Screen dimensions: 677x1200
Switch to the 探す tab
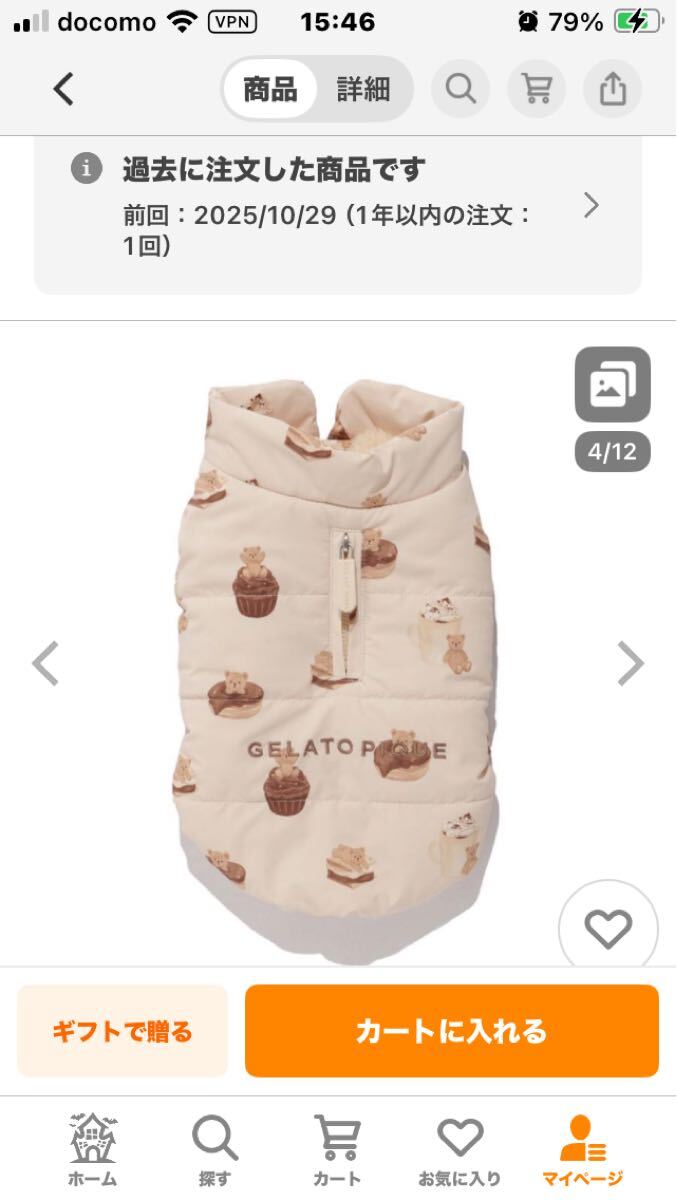pos(215,1150)
